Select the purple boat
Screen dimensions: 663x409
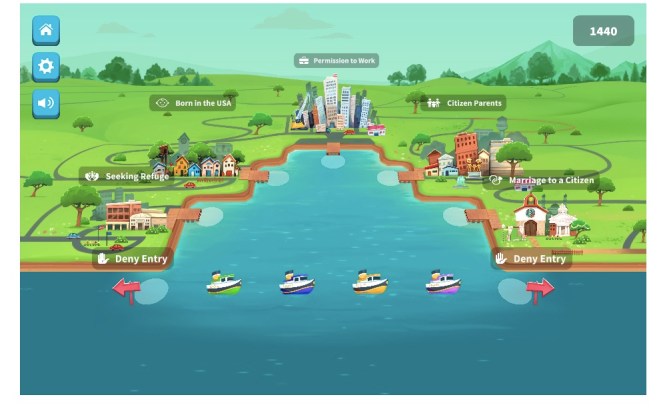click(x=442, y=283)
